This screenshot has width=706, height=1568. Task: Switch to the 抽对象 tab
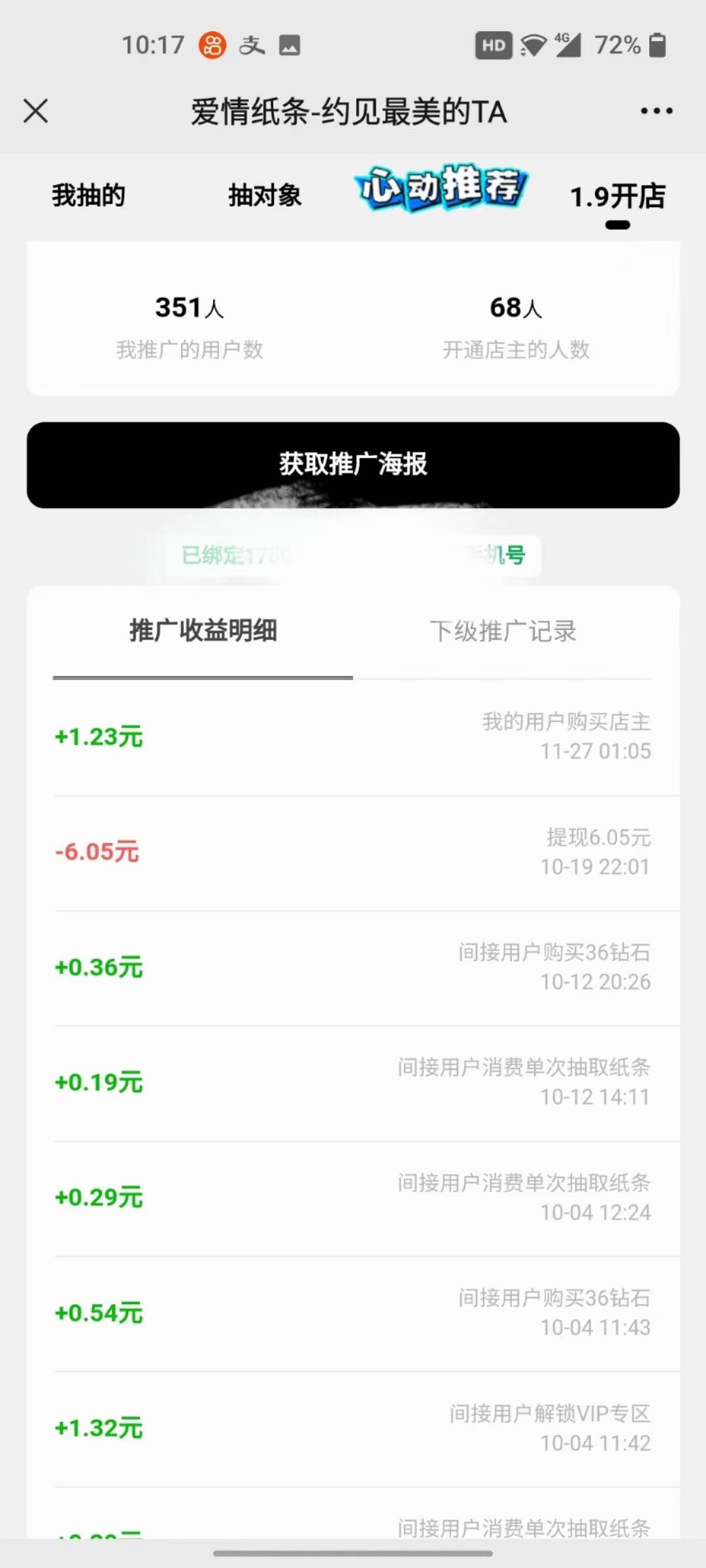click(265, 195)
